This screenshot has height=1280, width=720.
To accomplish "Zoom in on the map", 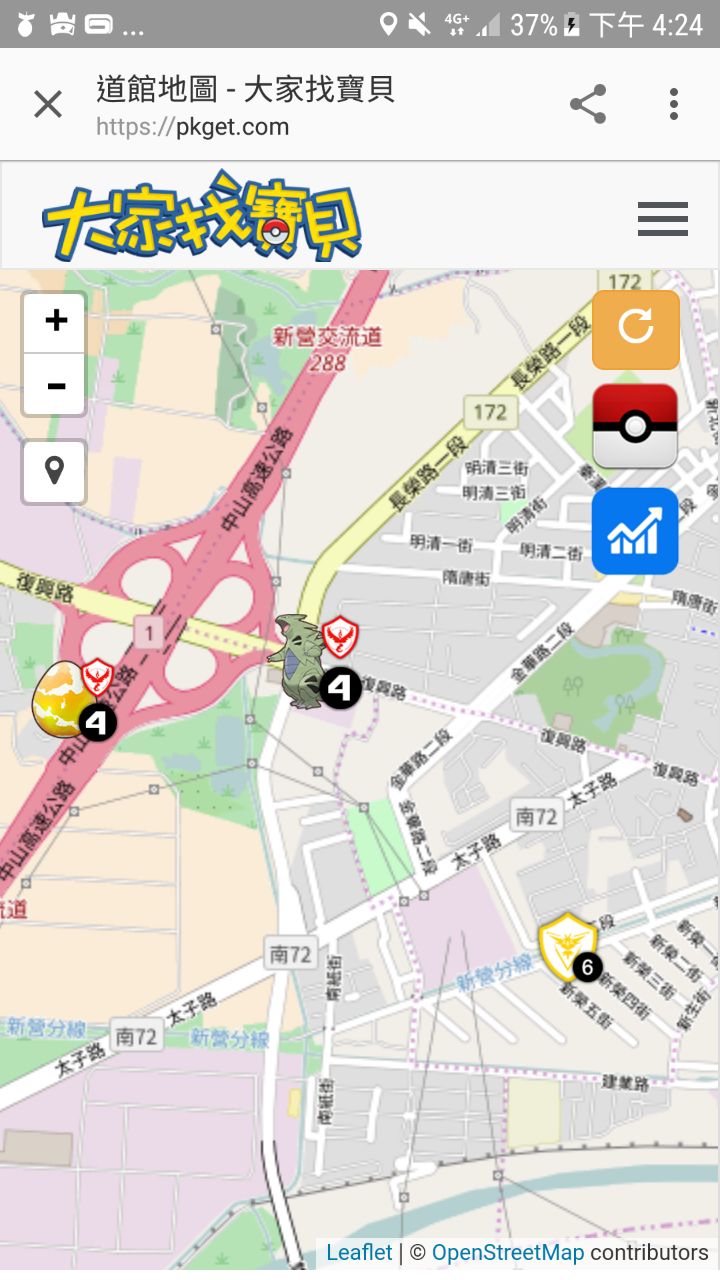I will point(56,322).
